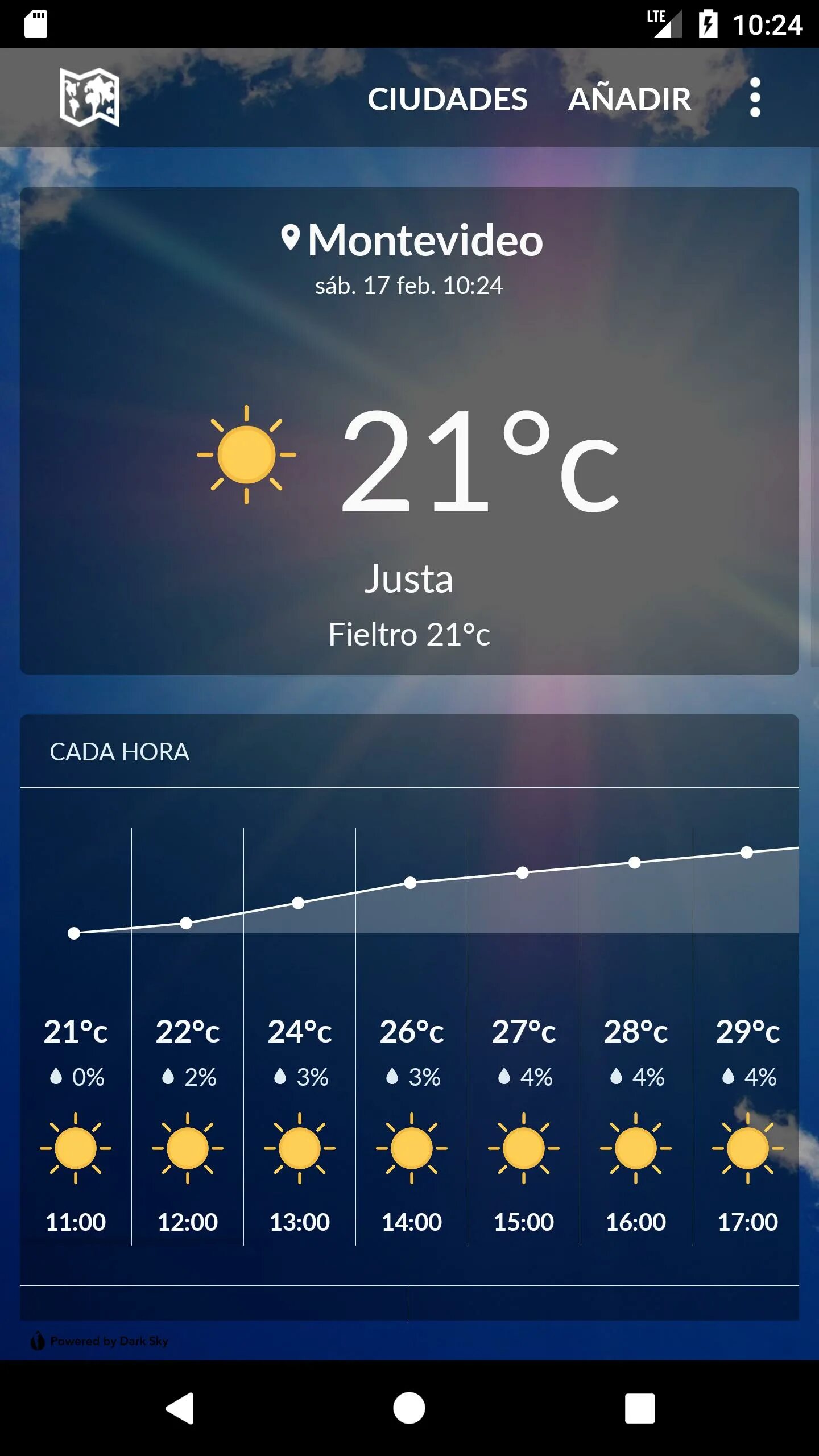This screenshot has width=819, height=1456.
Task: Open the CIUDADES list
Action: pyautogui.click(x=447, y=99)
